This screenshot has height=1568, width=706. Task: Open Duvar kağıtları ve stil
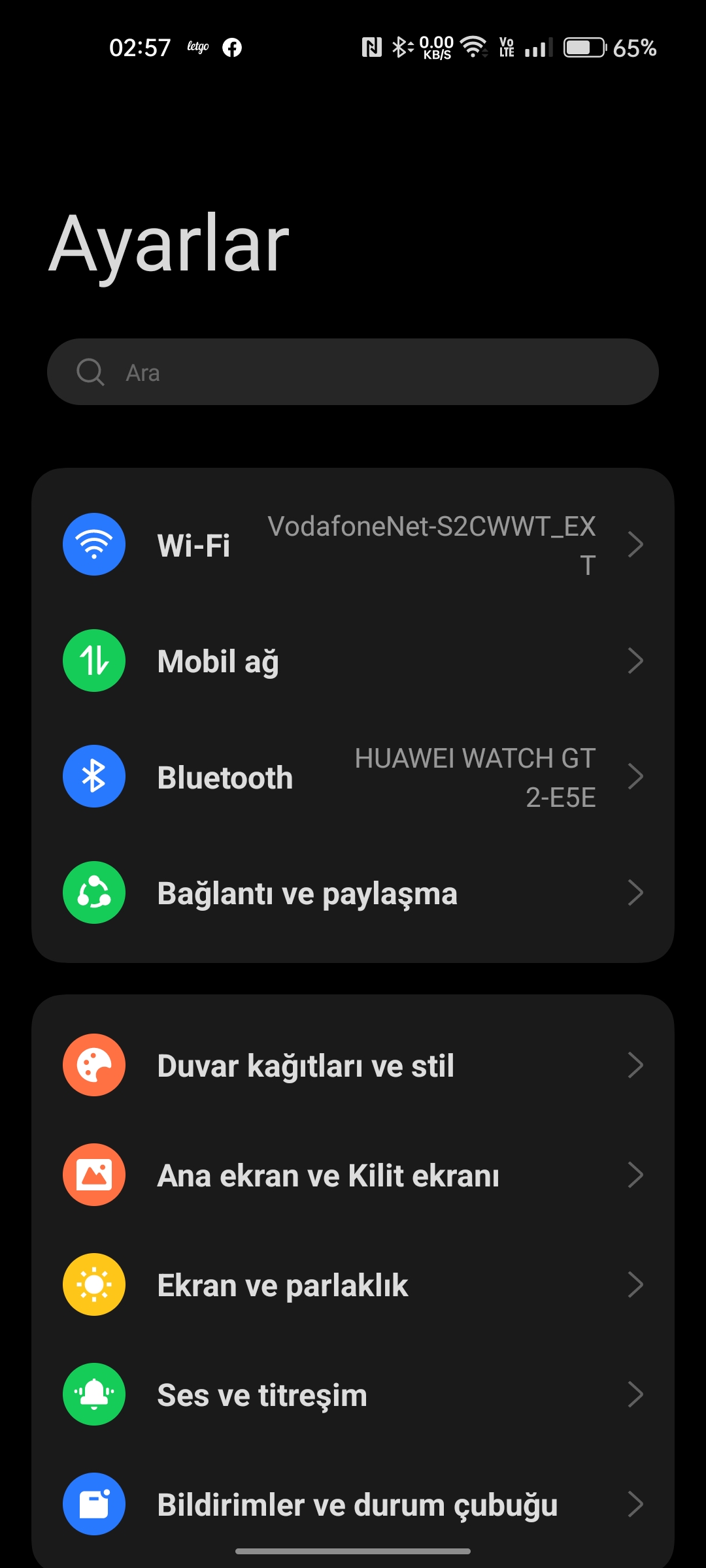click(x=353, y=1065)
